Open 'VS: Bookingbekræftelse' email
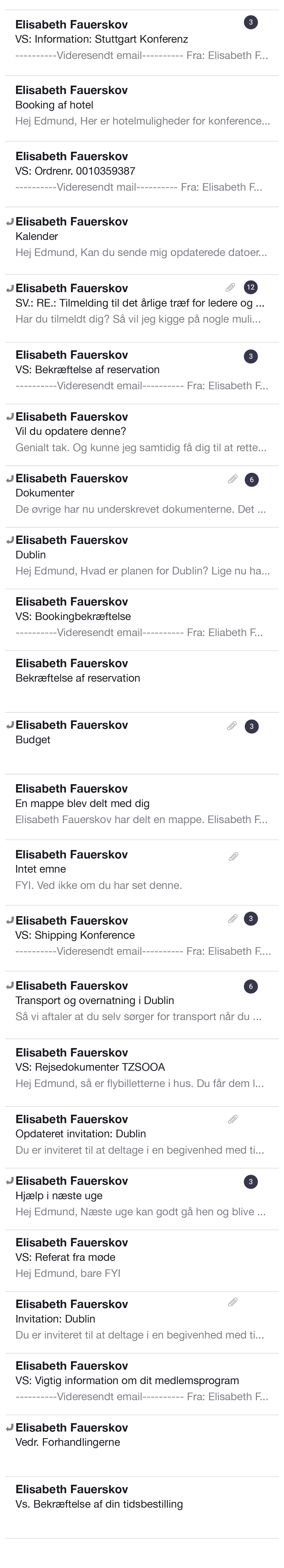284x1568 pixels. point(122,617)
